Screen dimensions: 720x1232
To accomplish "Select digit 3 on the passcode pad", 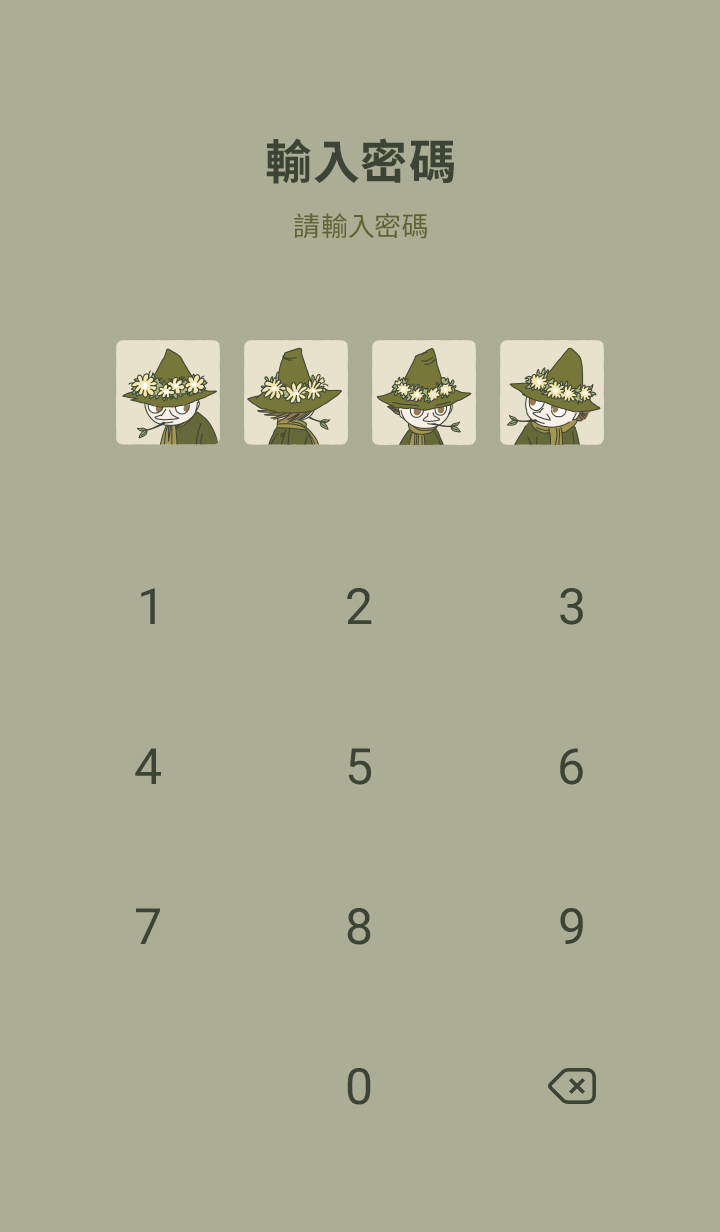I will (571, 607).
